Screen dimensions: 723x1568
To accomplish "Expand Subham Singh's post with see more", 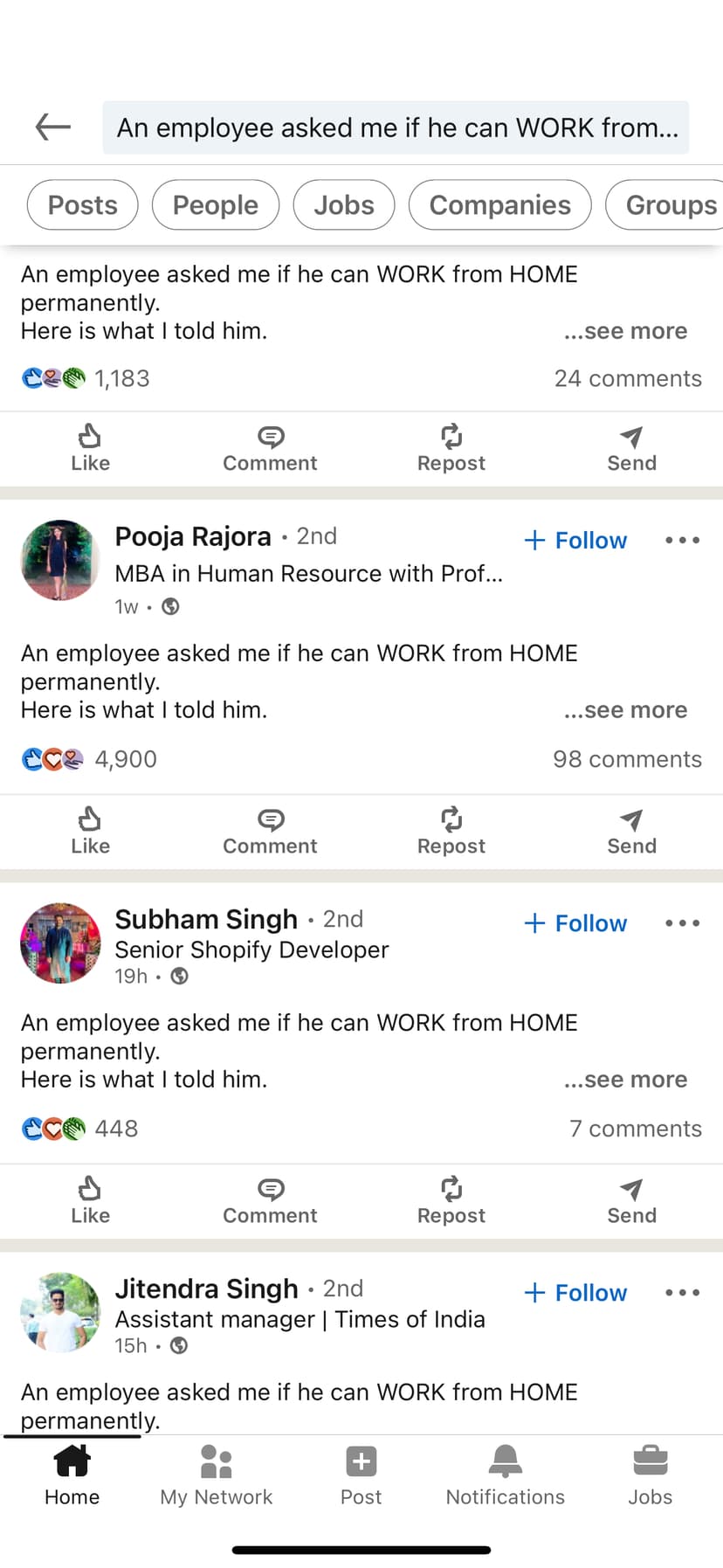I will point(625,1079).
